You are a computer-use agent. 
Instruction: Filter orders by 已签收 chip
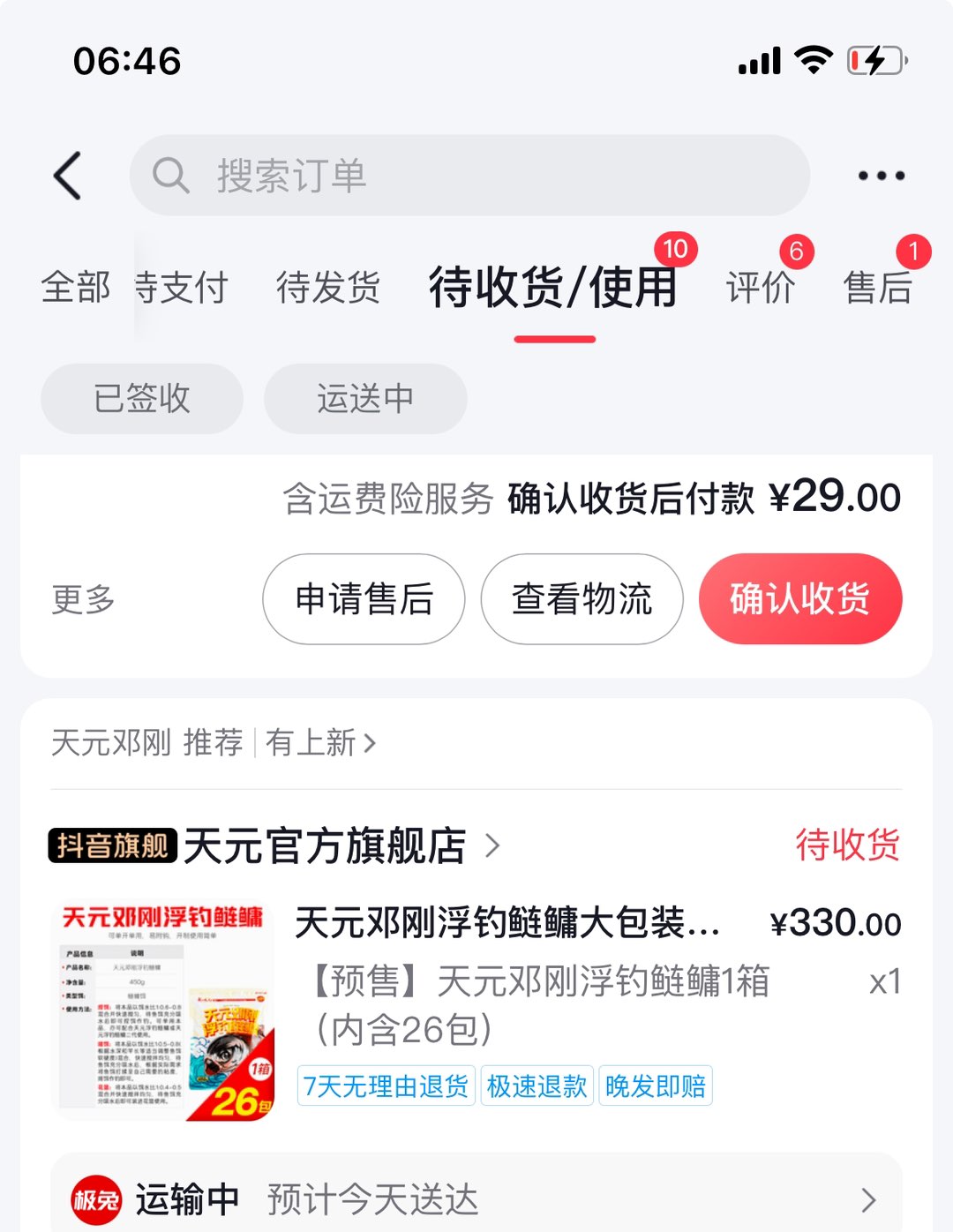[142, 399]
